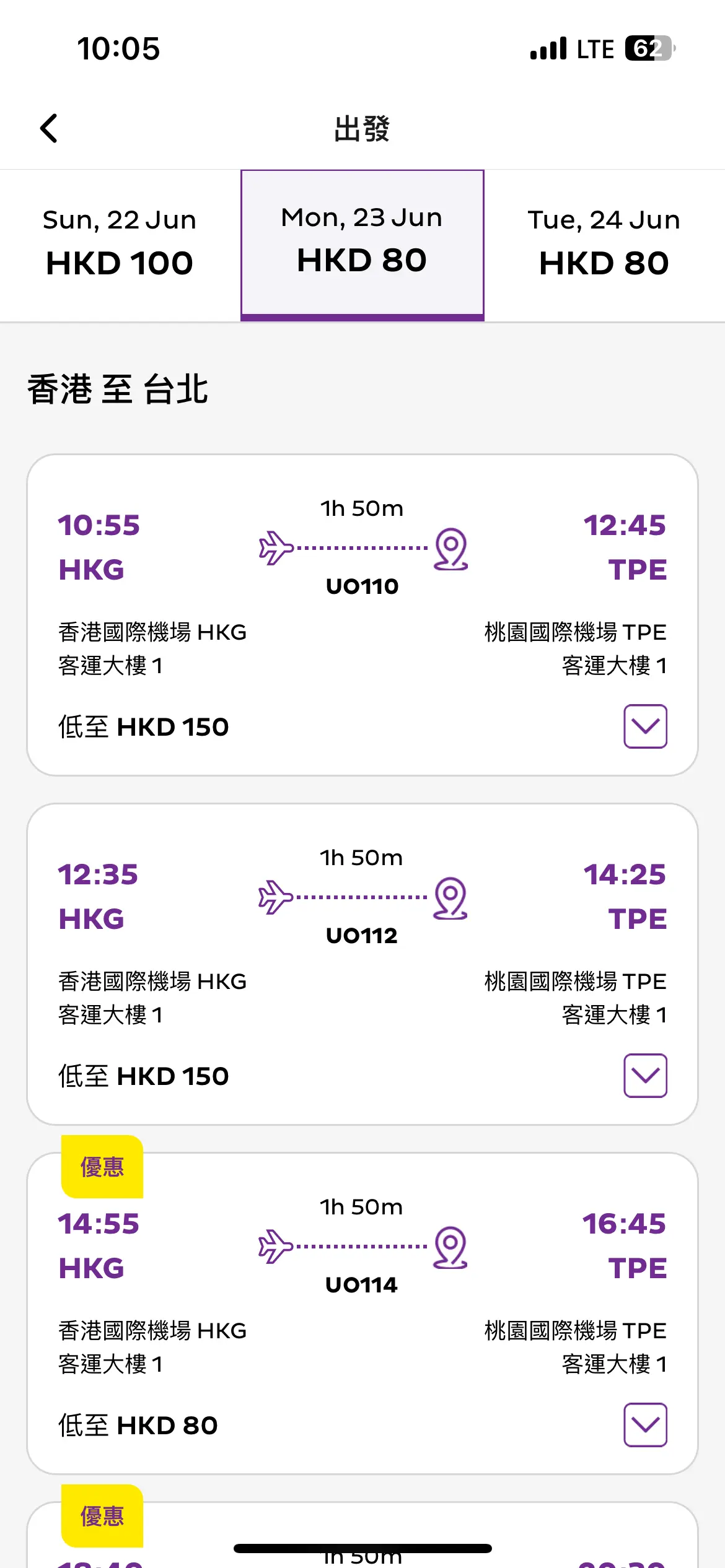Switch to Tue, 24 Jun date tab
The height and width of the screenshot is (1568, 725).
point(604,246)
